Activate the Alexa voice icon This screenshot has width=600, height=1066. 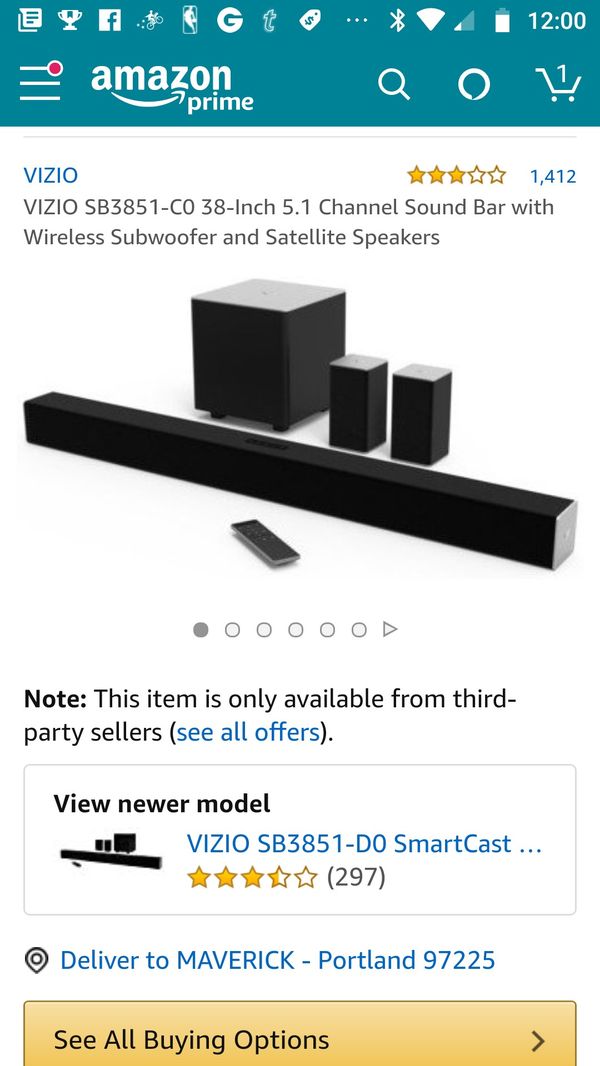(x=474, y=85)
